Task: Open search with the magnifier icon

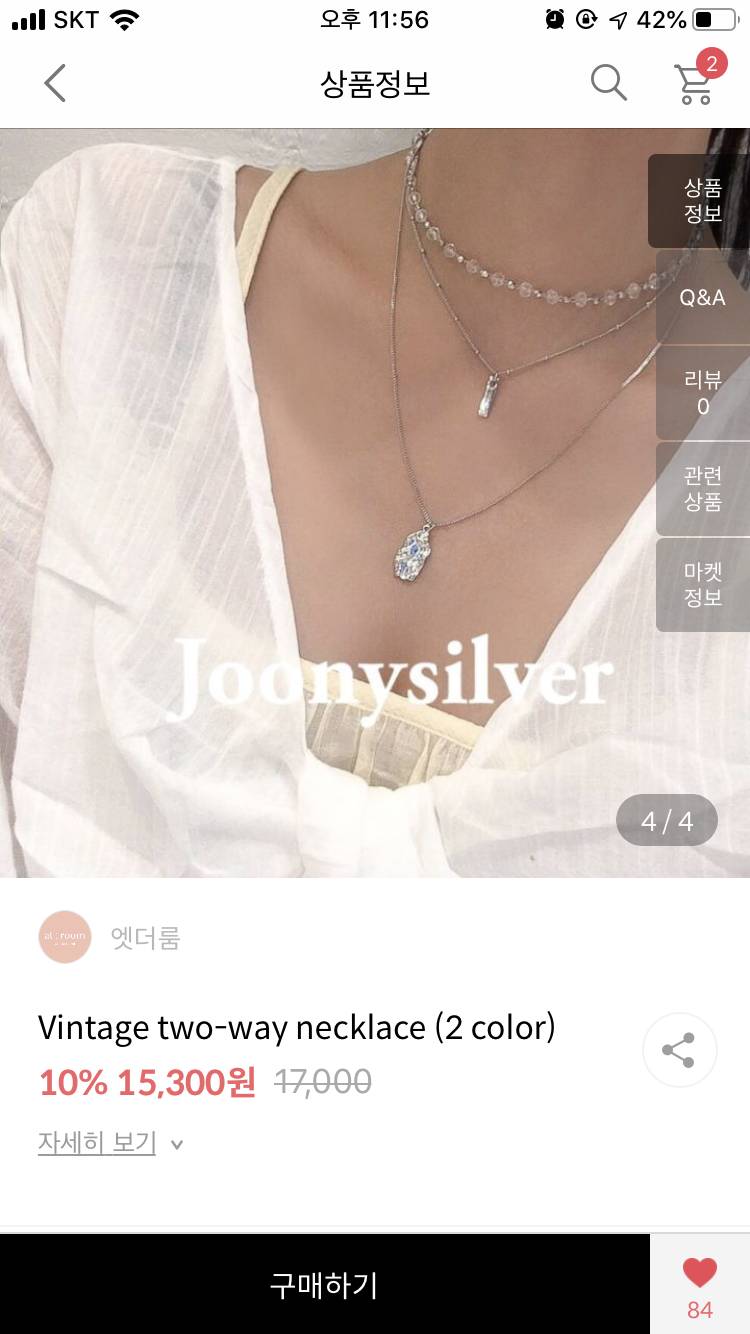Action: (x=608, y=83)
